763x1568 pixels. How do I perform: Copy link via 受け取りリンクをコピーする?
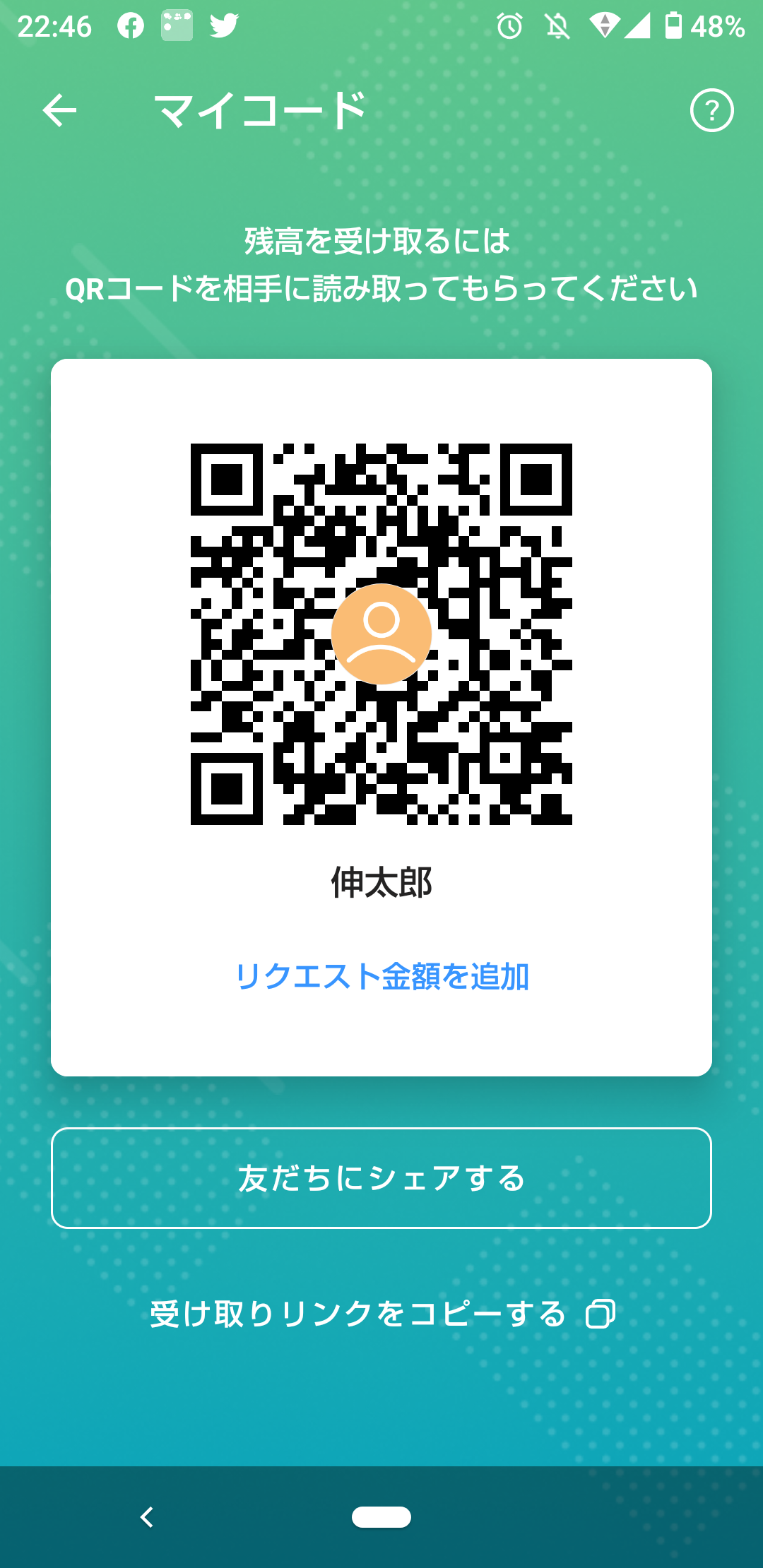381,1314
